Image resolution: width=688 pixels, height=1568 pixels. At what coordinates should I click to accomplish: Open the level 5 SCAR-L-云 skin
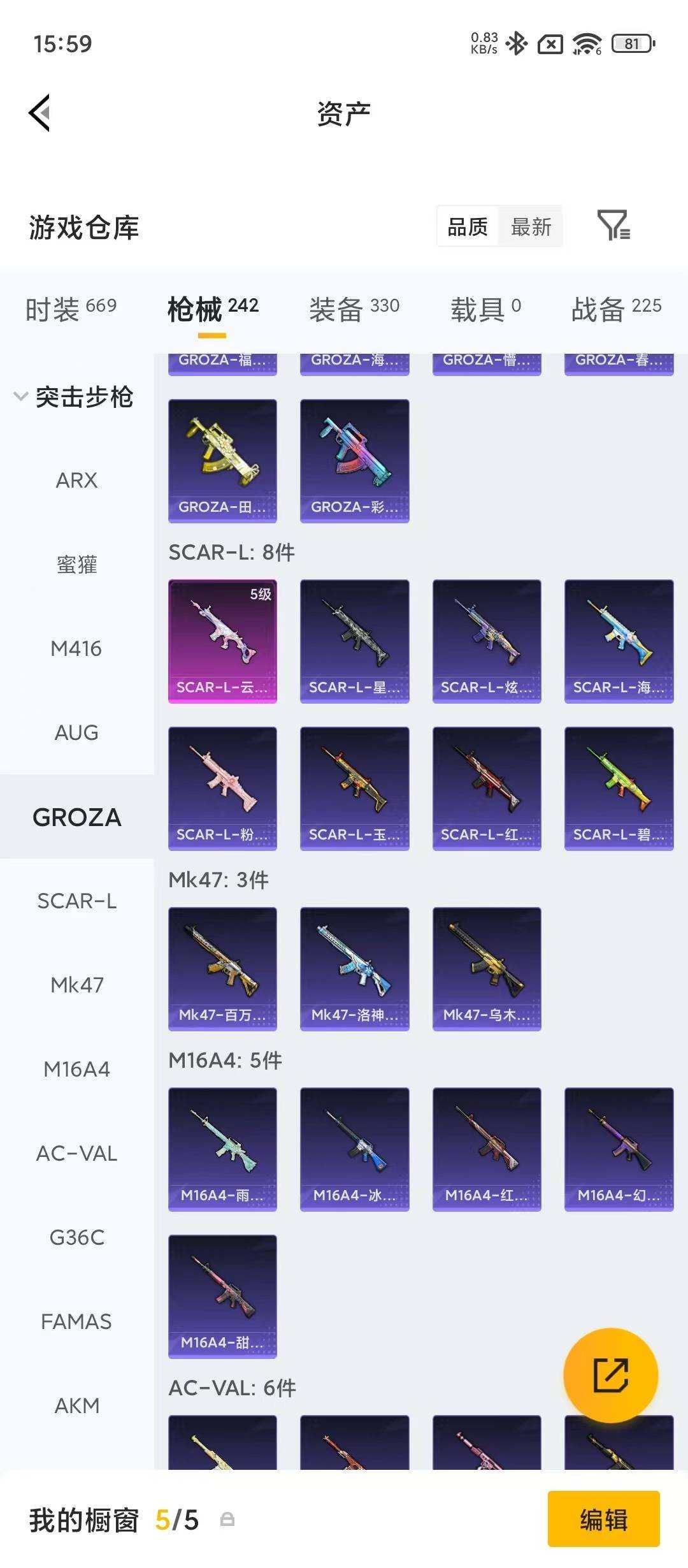tap(222, 641)
